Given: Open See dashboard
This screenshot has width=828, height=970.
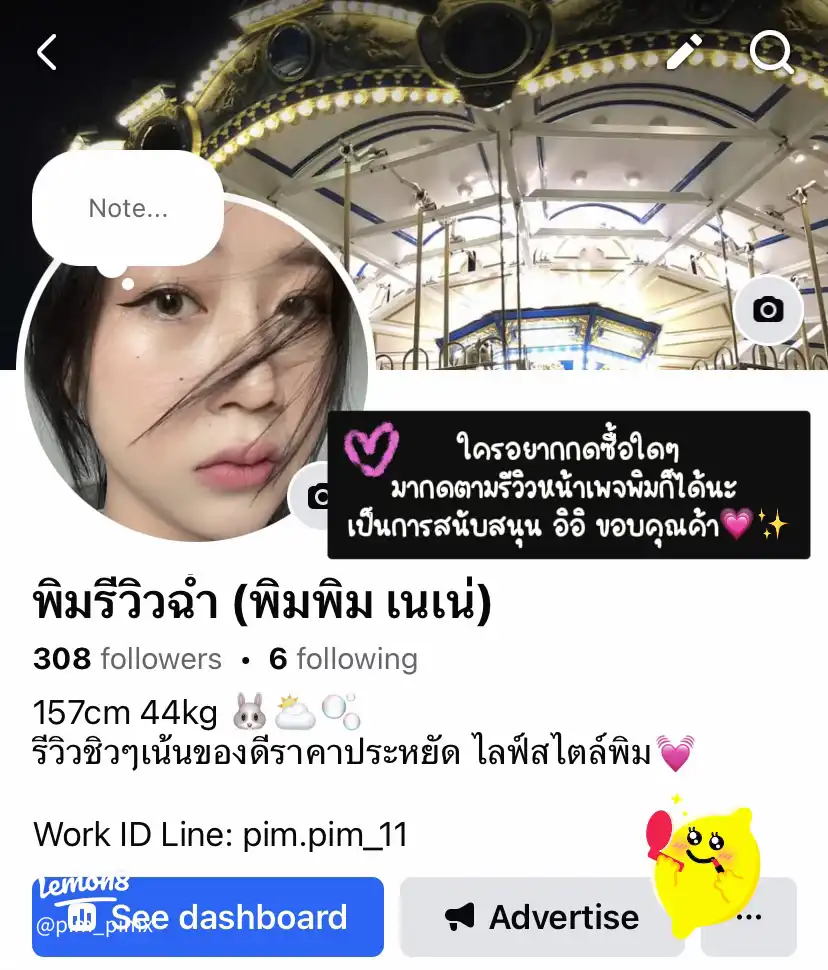Looking at the screenshot, I should point(208,917).
